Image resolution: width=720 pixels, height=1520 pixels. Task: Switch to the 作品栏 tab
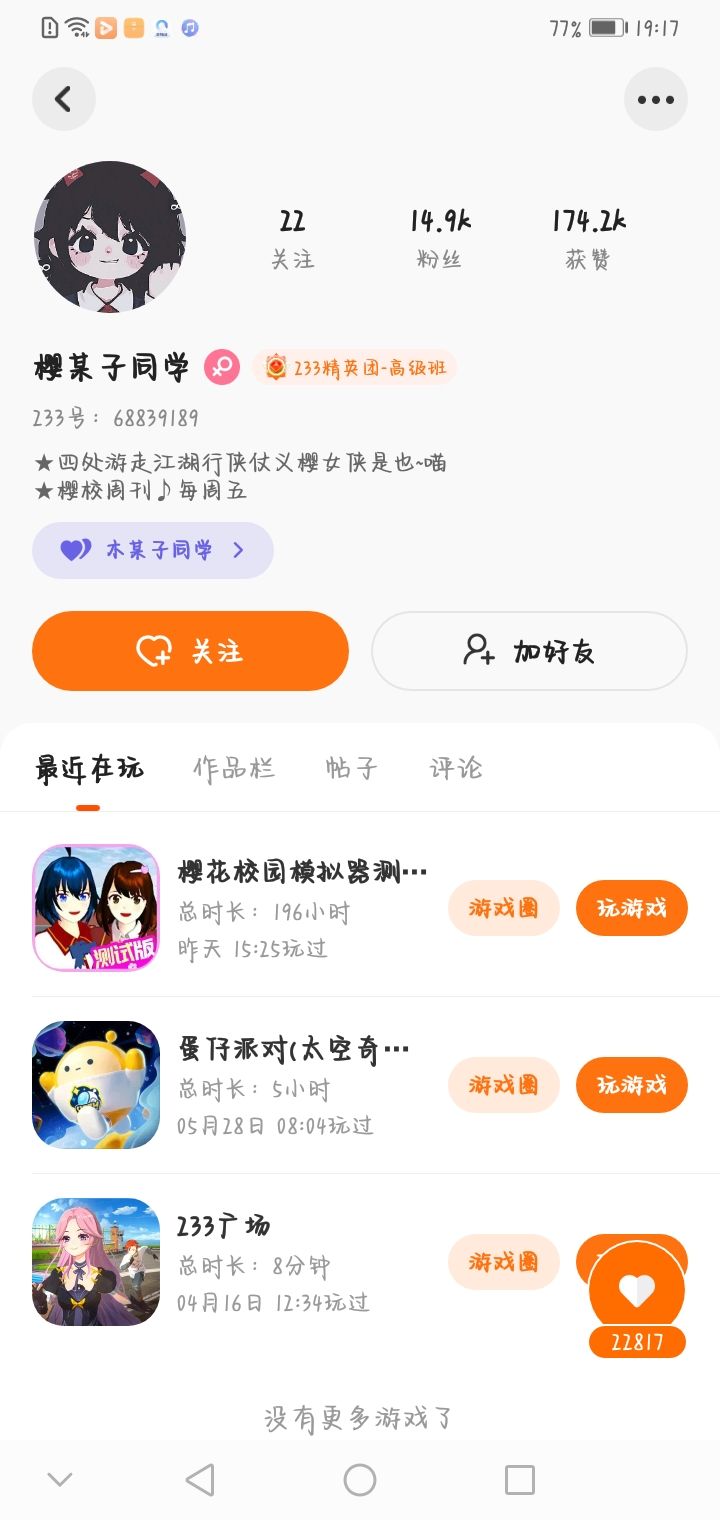click(x=233, y=768)
